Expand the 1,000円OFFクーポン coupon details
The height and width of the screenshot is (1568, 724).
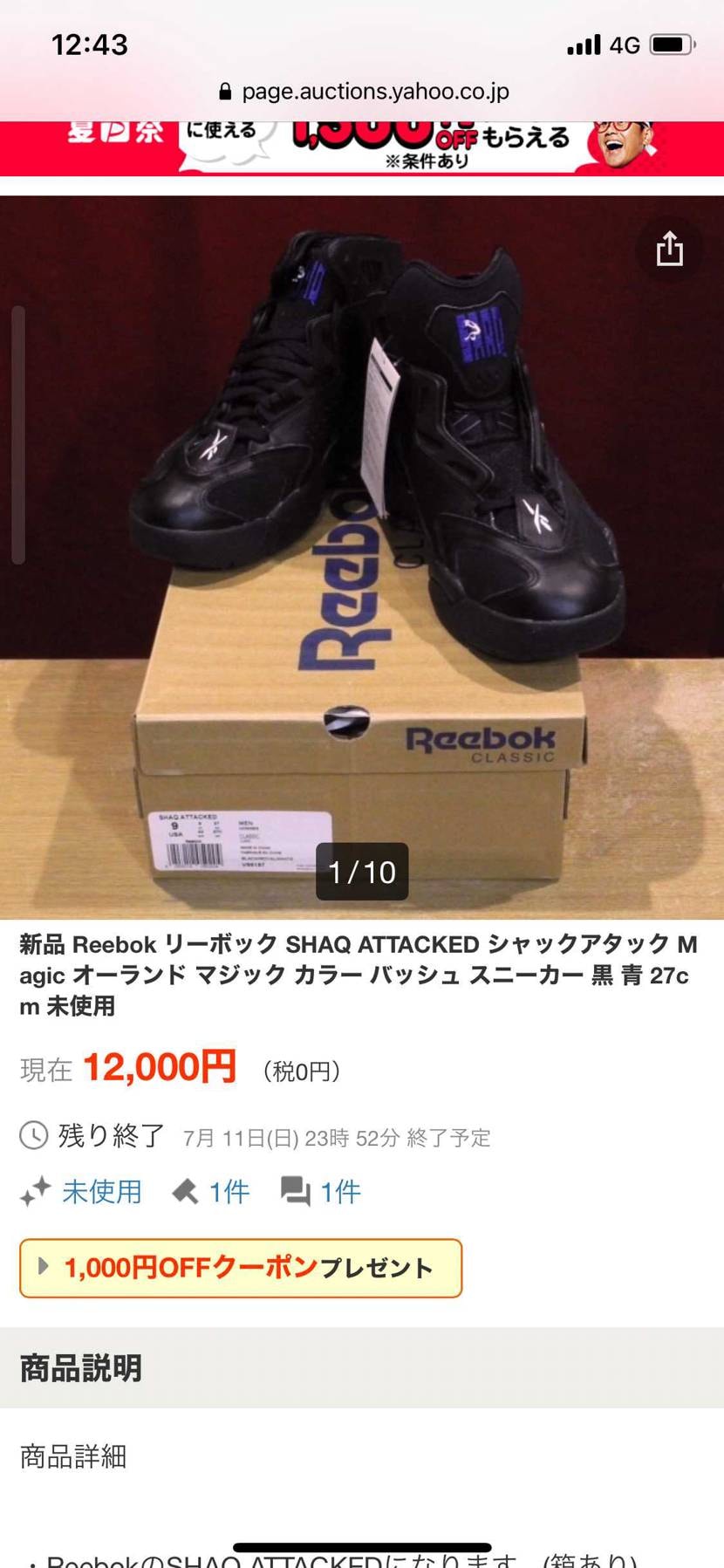[240, 1269]
